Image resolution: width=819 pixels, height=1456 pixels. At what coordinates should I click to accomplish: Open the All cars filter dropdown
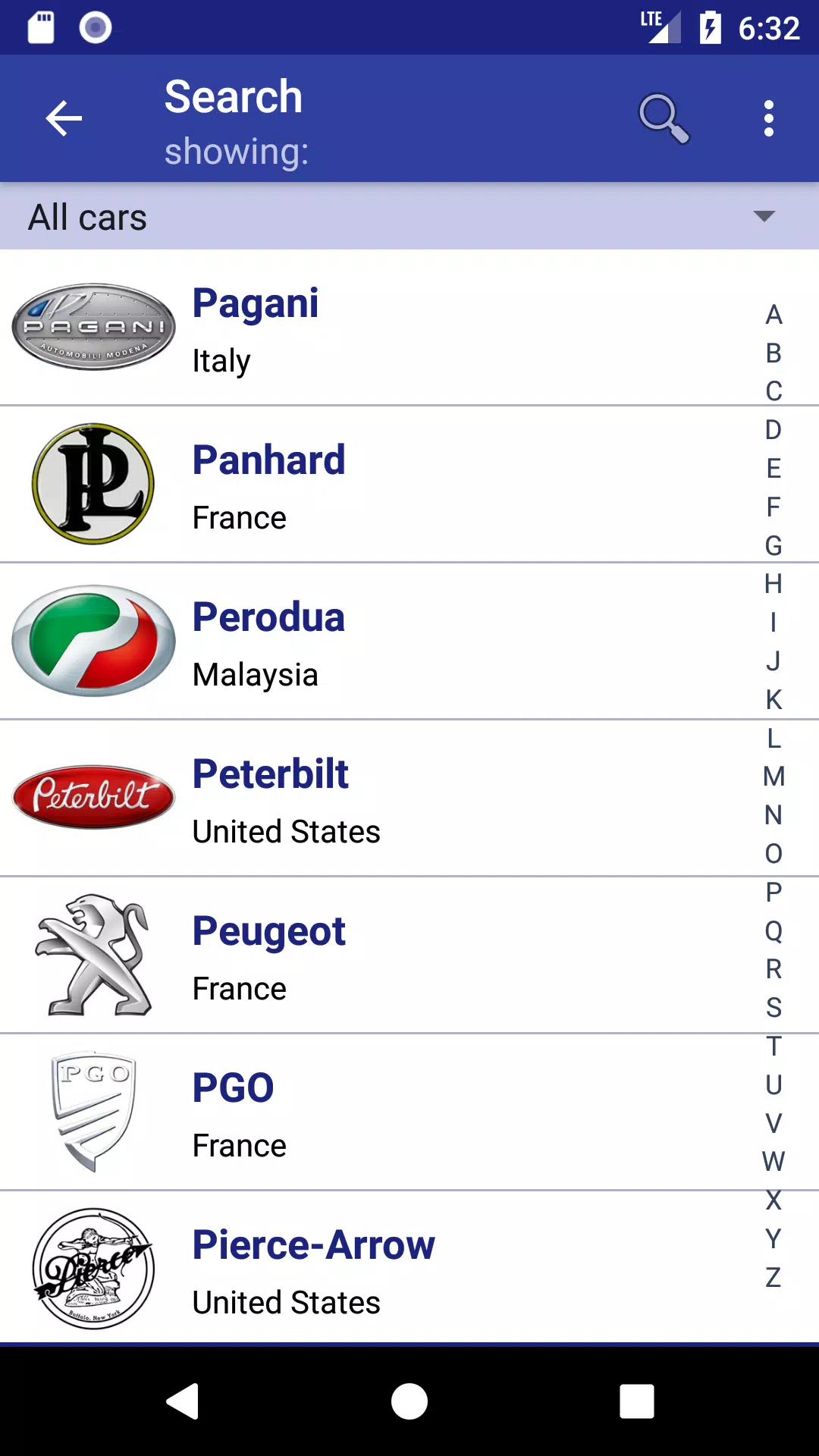(x=303, y=217)
